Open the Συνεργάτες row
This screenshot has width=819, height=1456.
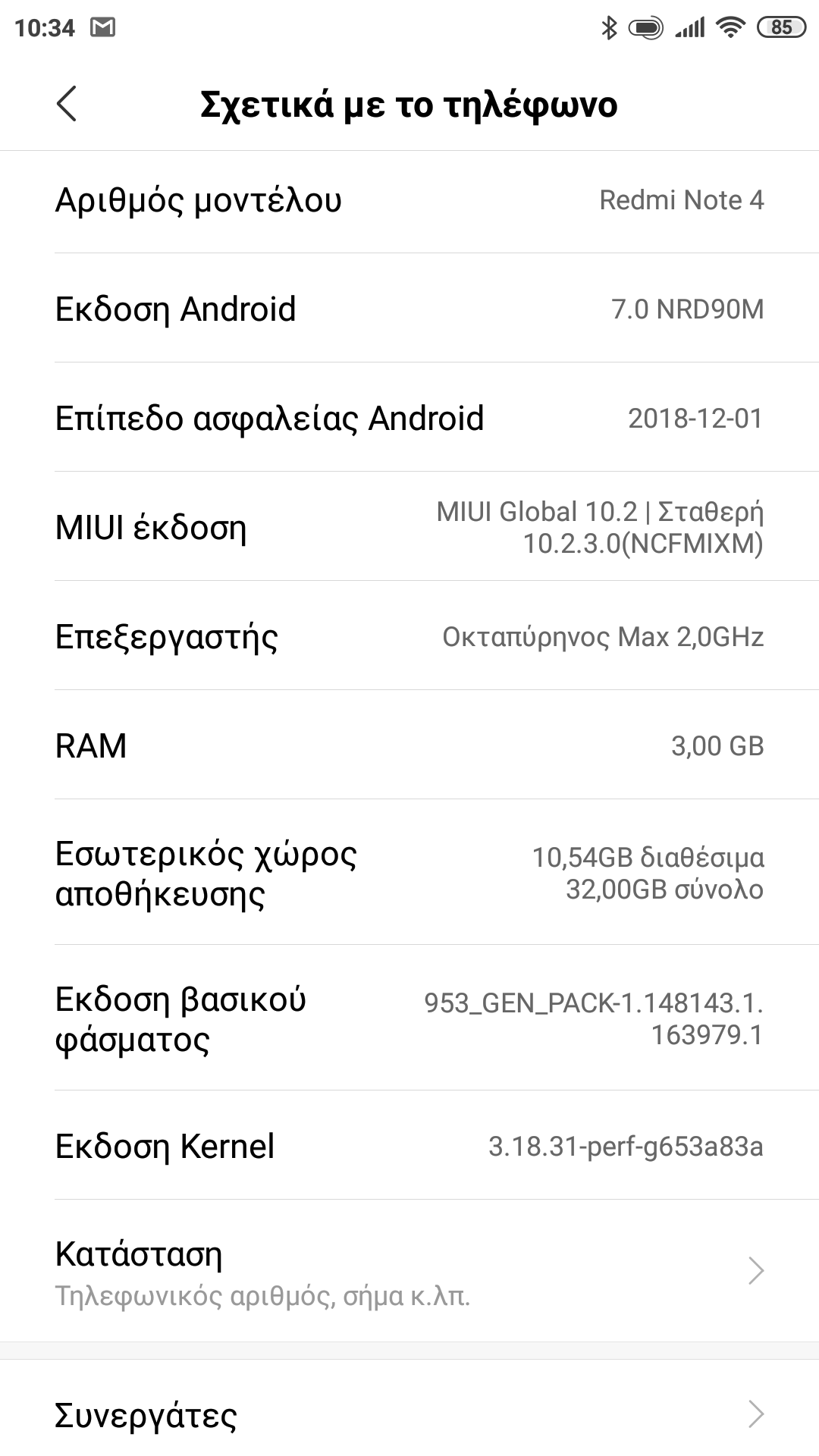click(409, 1414)
